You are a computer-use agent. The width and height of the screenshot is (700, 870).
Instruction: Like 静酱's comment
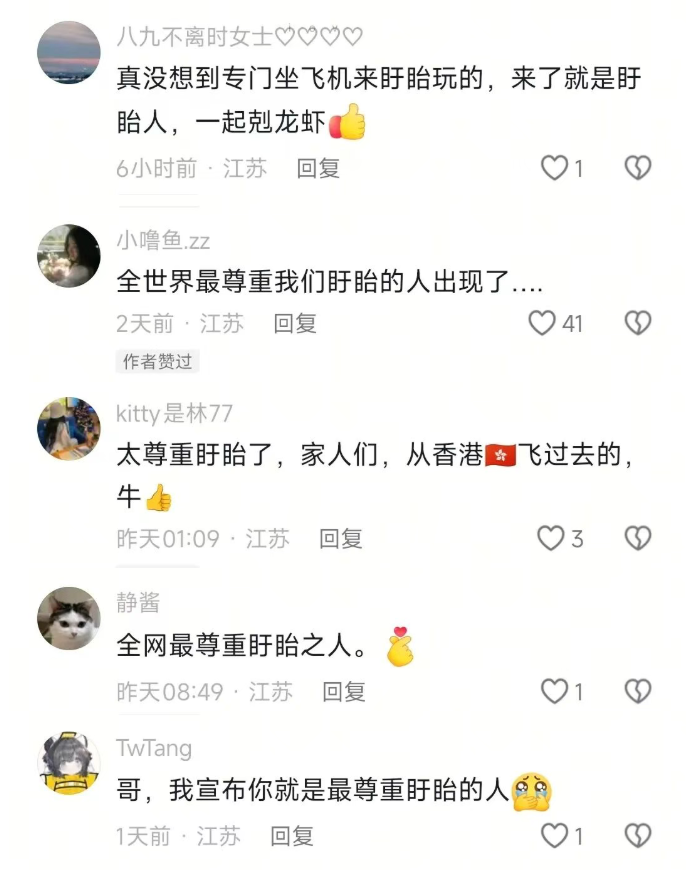(x=554, y=691)
